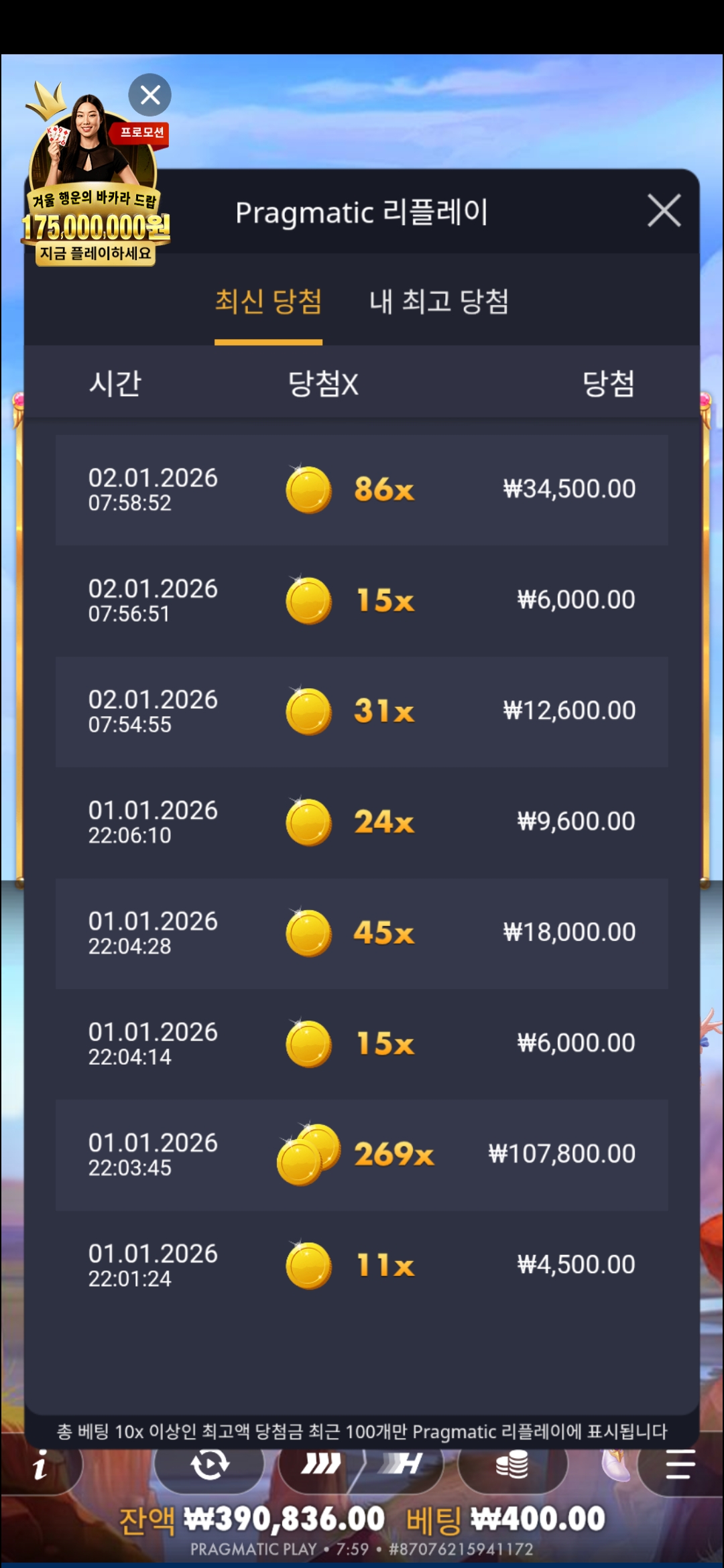Dismiss the 프로모션 baccarat drop banner
Screen dimensions: 724x1568
point(150,95)
